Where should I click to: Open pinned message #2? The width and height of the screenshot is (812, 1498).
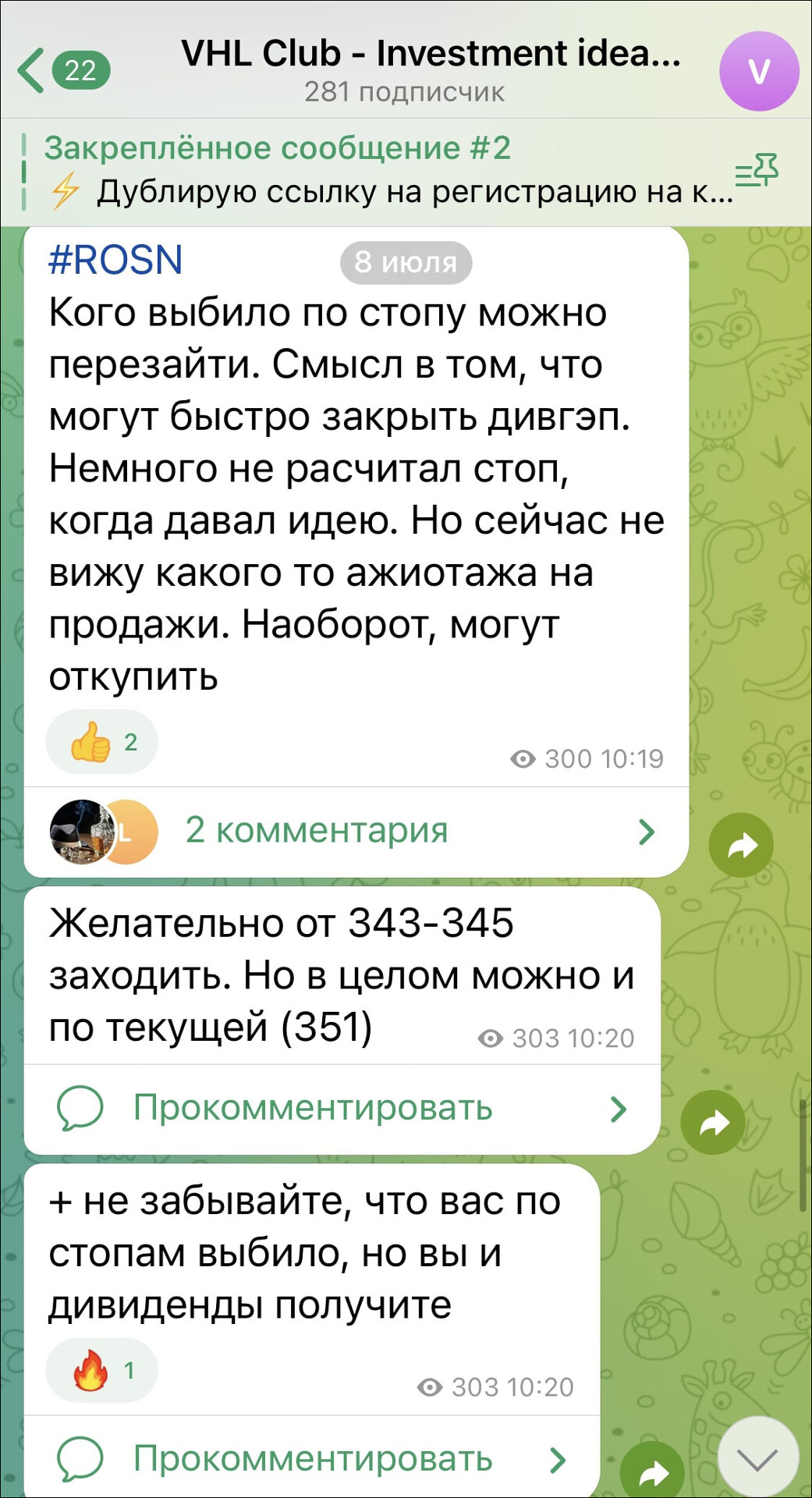point(374,170)
